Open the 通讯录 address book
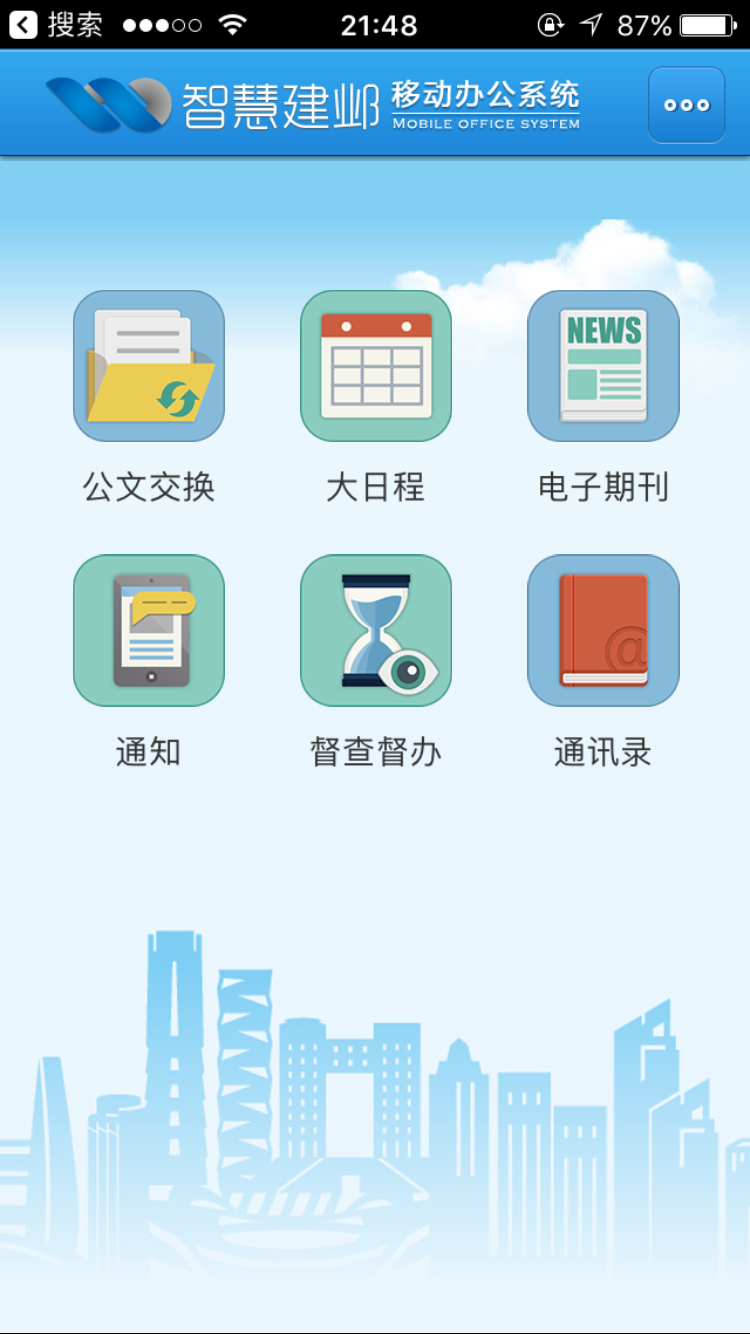The width and height of the screenshot is (750, 1334). tap(603, 630)
